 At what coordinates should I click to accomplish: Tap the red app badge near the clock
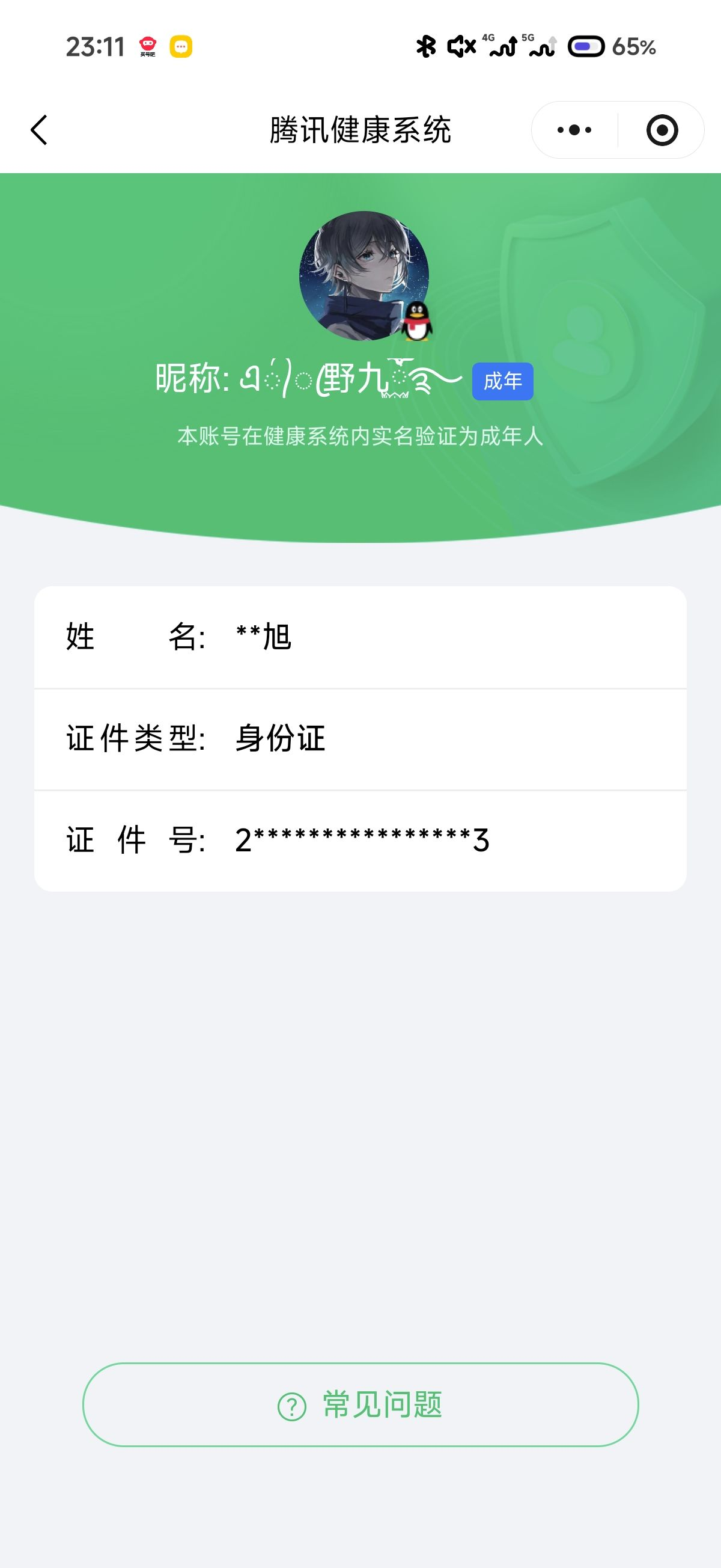tap(148, 46)
